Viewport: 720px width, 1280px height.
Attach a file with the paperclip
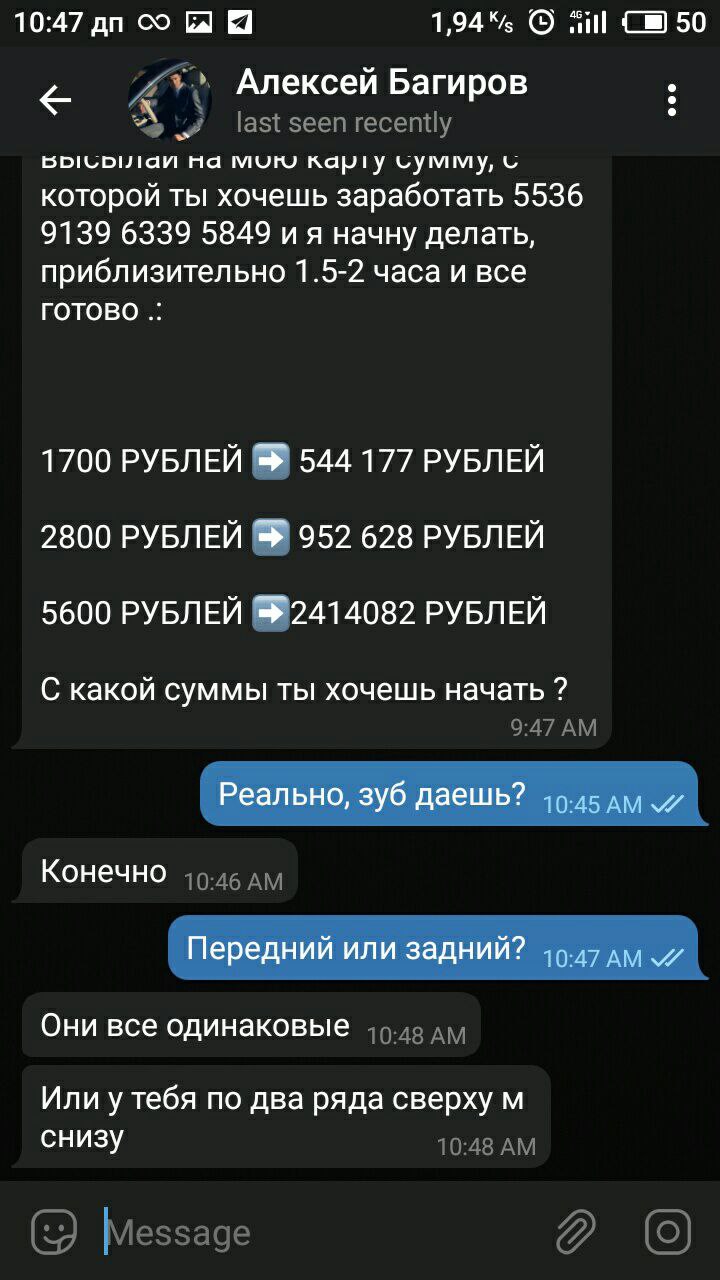pos(576,1231)
